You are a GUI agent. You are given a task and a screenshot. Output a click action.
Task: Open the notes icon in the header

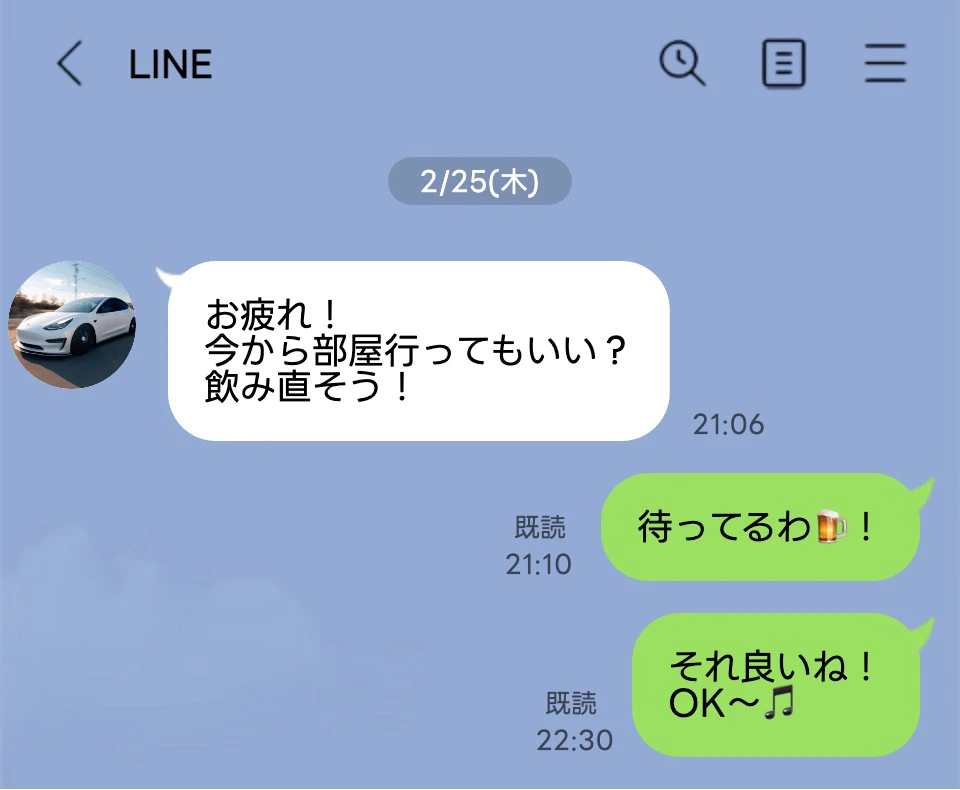[783, 65]
